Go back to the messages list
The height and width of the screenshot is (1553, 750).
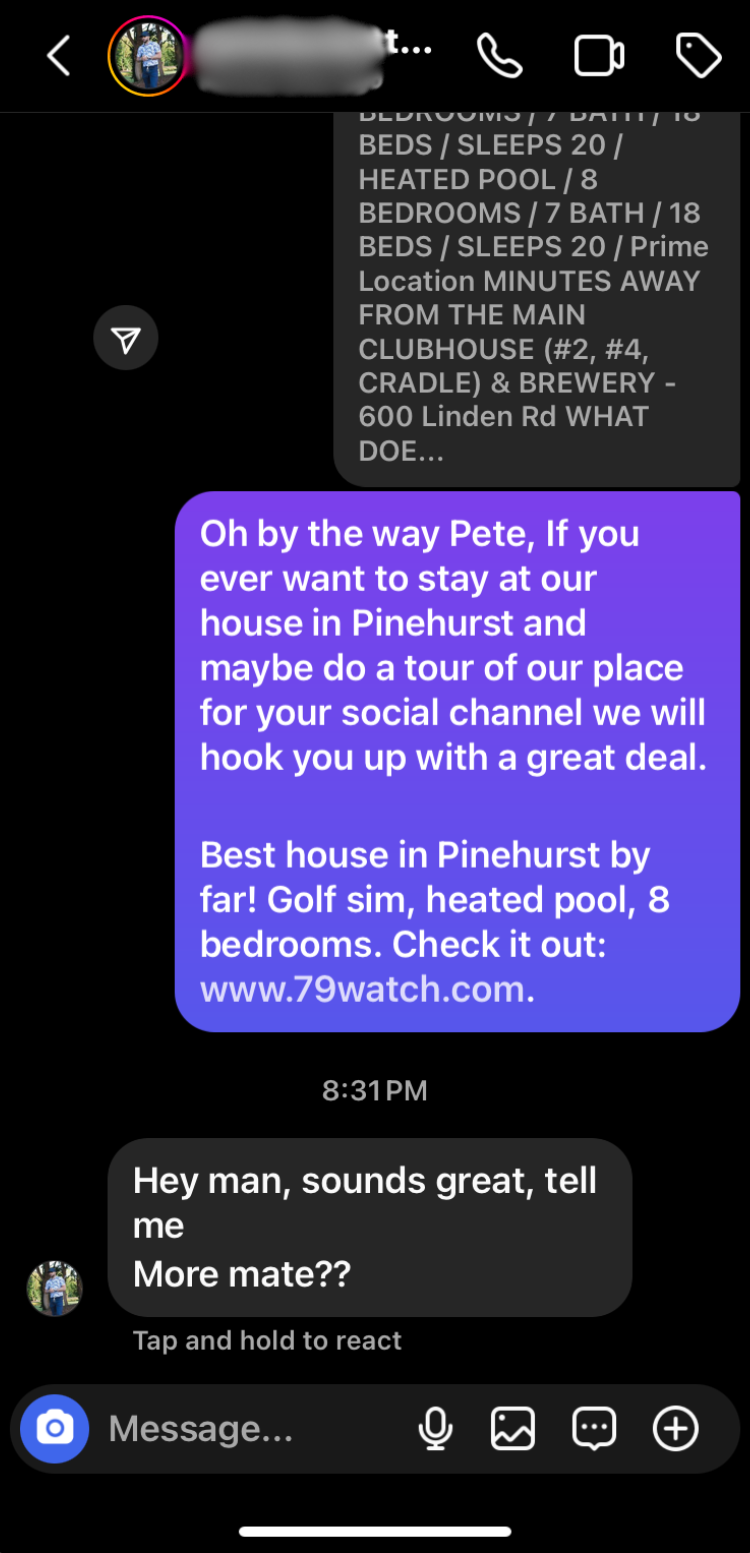(x=59, y=56)
